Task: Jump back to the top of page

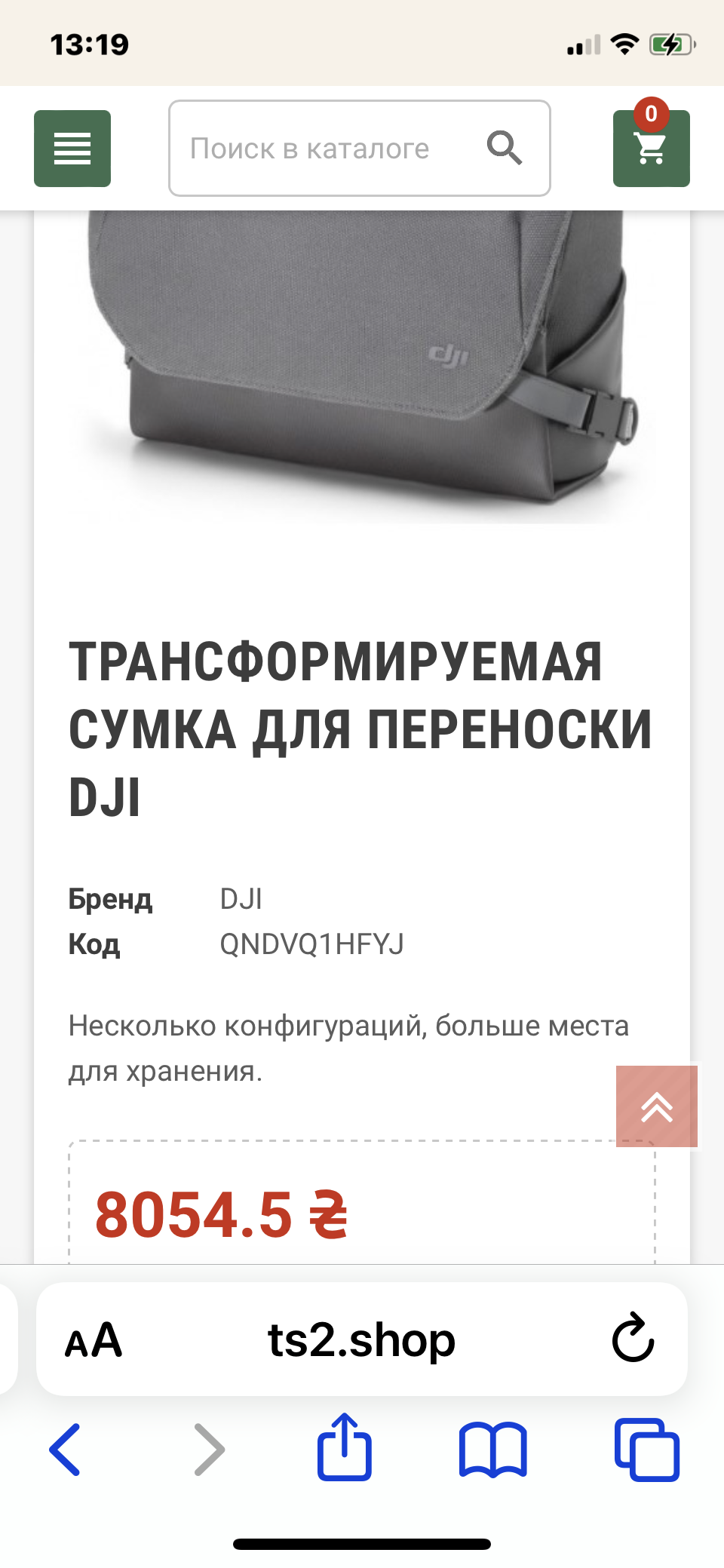Action: [657, 1106]
